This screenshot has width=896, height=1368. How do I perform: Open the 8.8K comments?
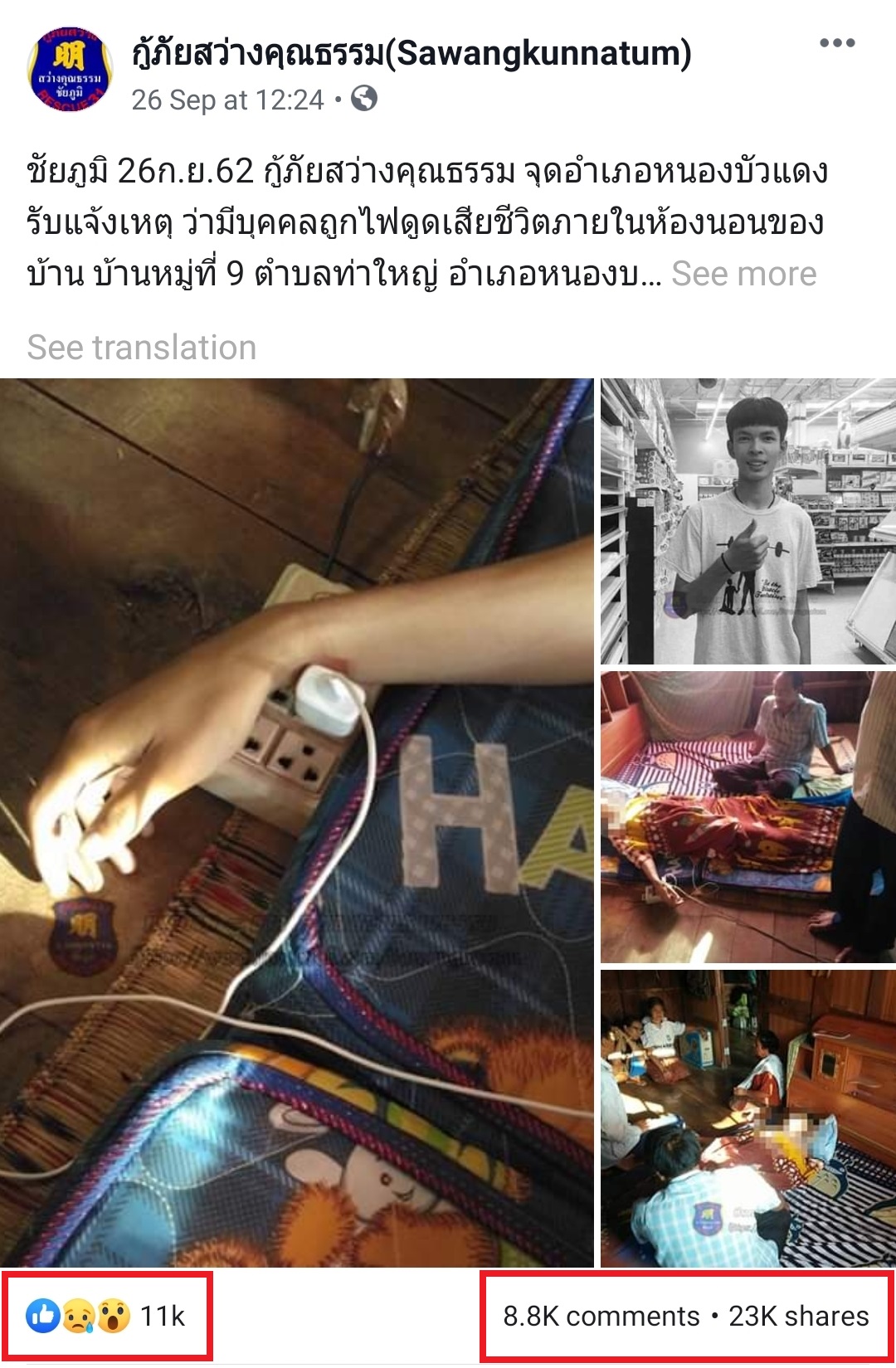click(x=601, y=1316)
